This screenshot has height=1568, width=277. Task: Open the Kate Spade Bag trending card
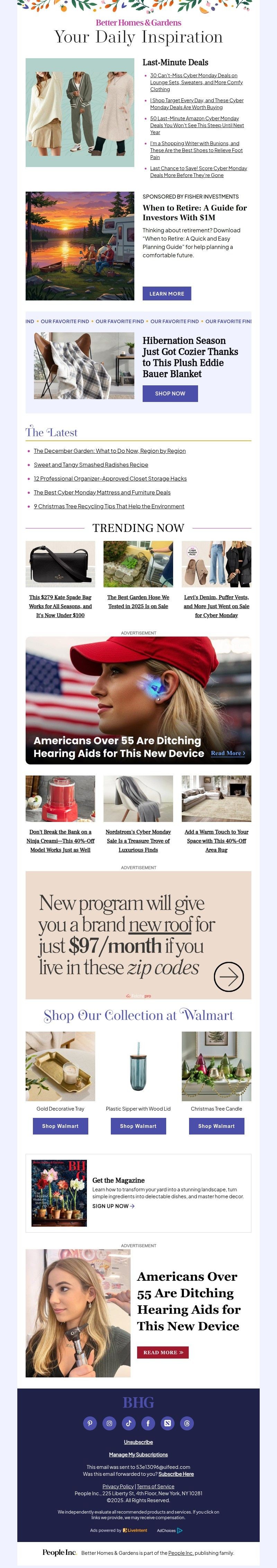point(60,606)
